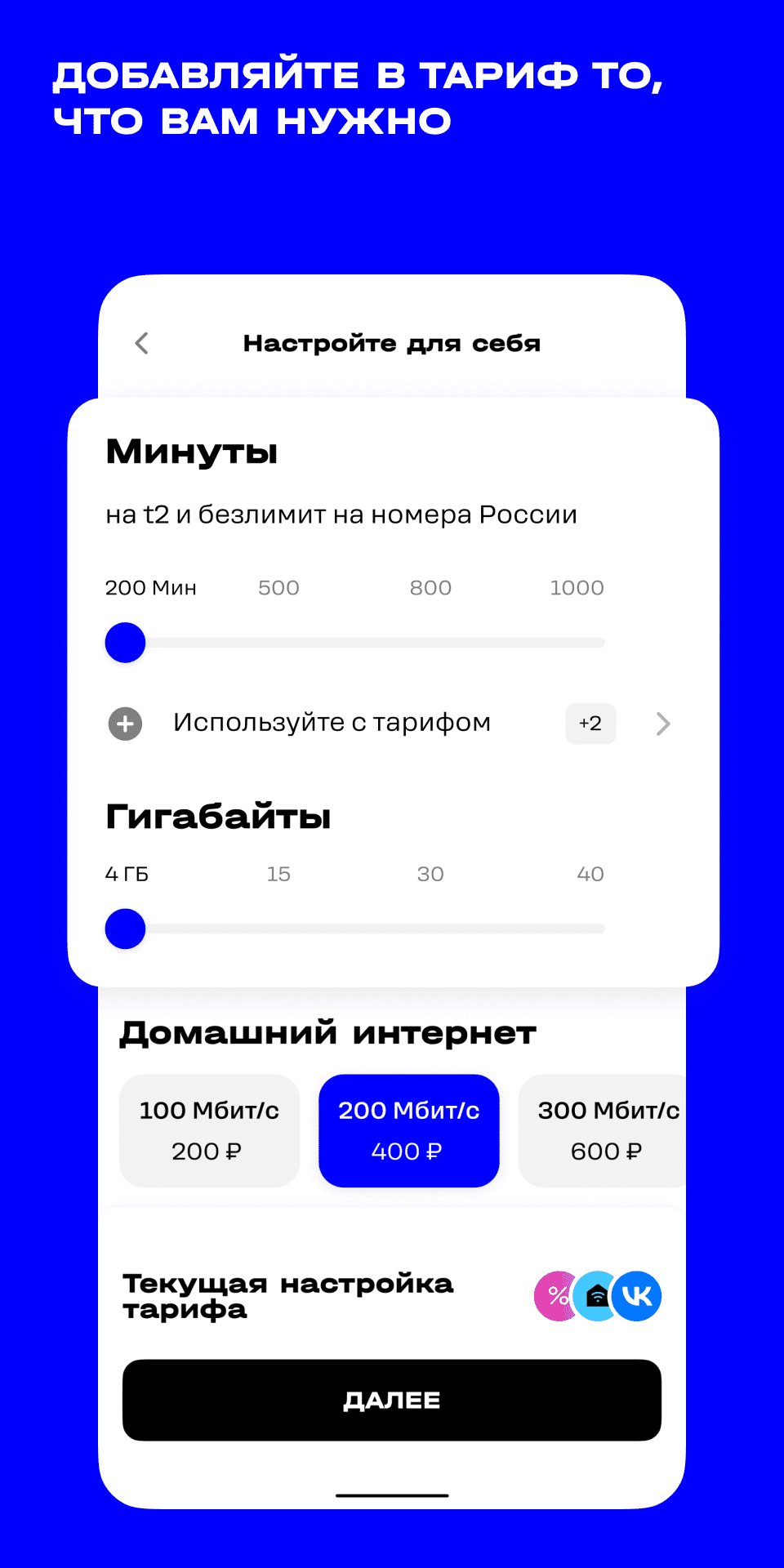Select the 100 Мбит/с home internet option
This screenshot has height=1568, width=784.
tap(208, 1130)
